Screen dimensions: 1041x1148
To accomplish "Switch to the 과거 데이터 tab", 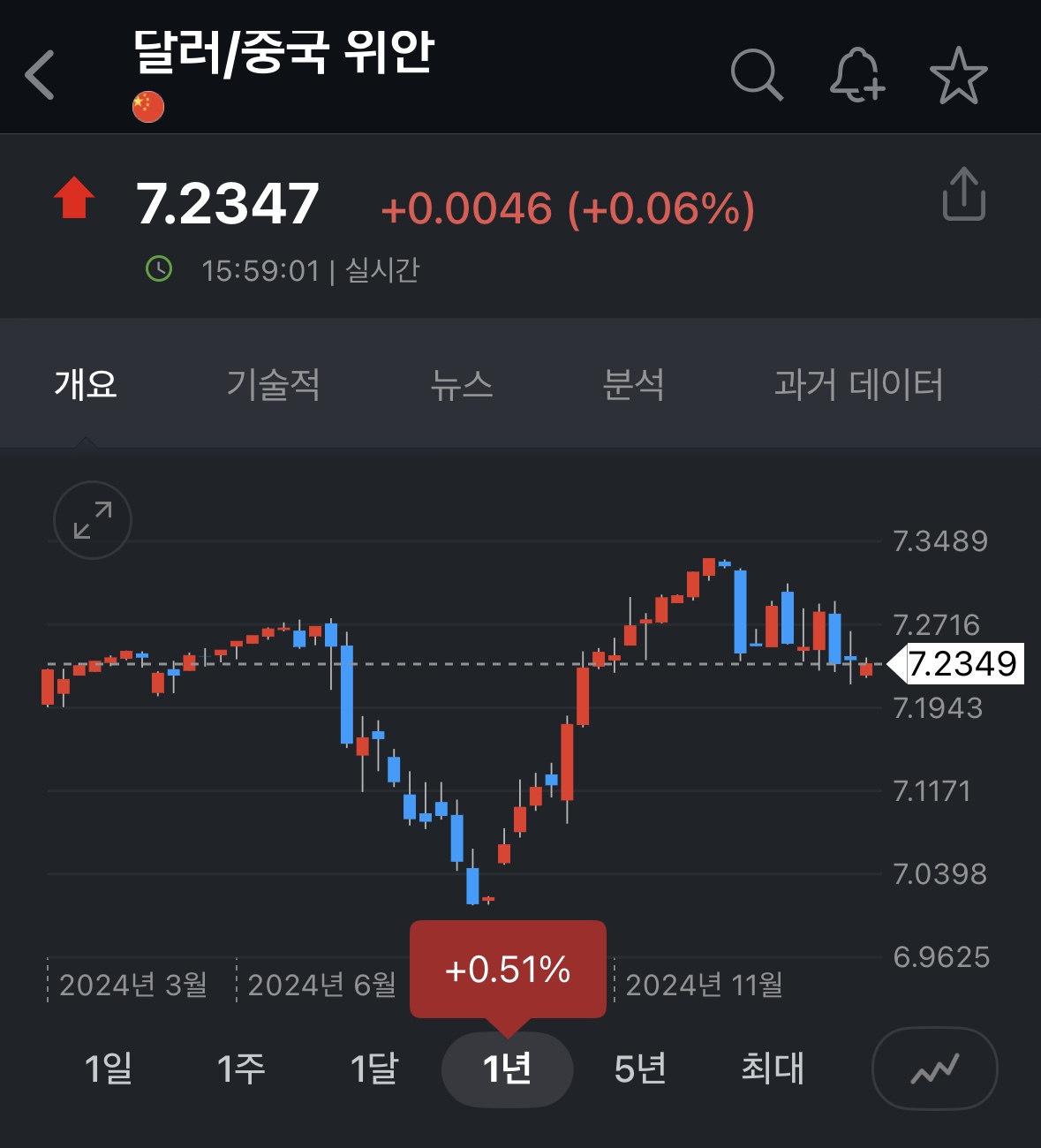I will coord(858,385).
